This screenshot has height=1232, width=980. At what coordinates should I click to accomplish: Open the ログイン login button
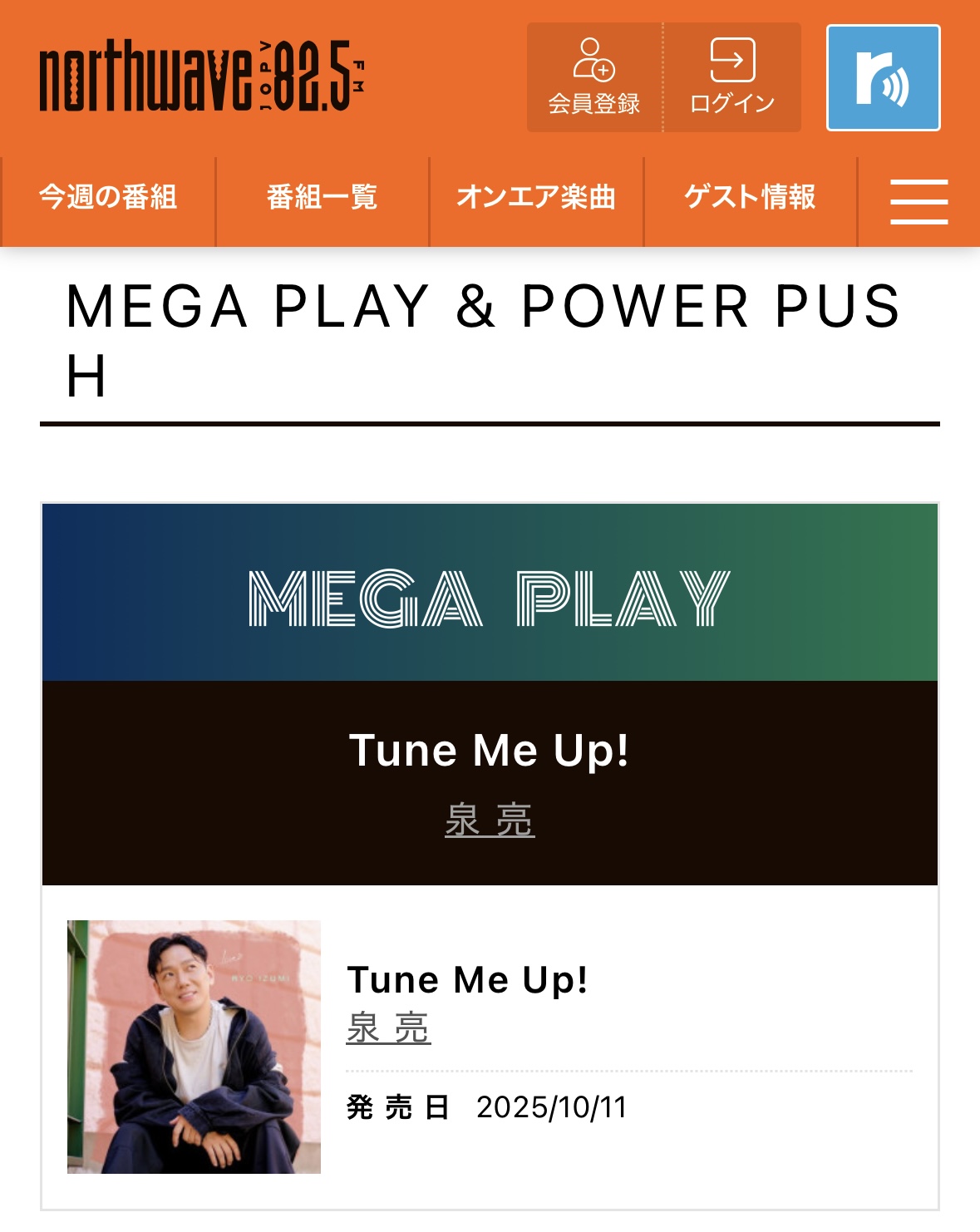coord(732,77)
